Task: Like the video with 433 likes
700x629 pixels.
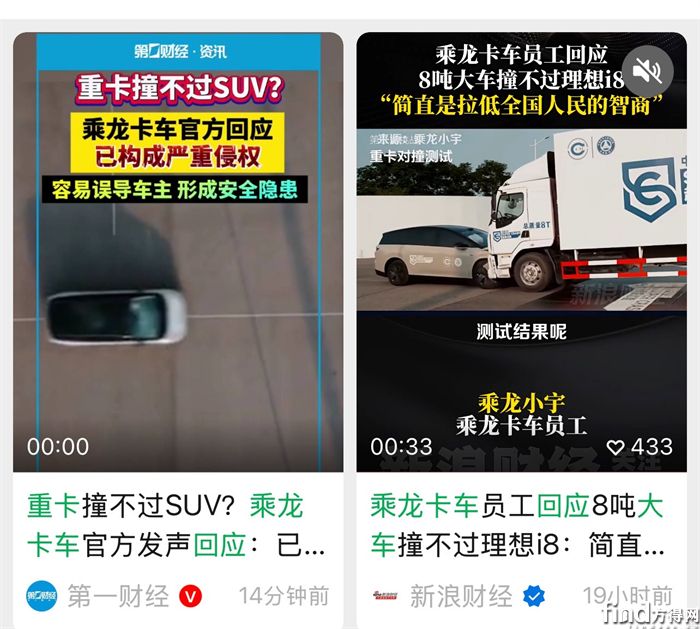Action: [616, 447]
